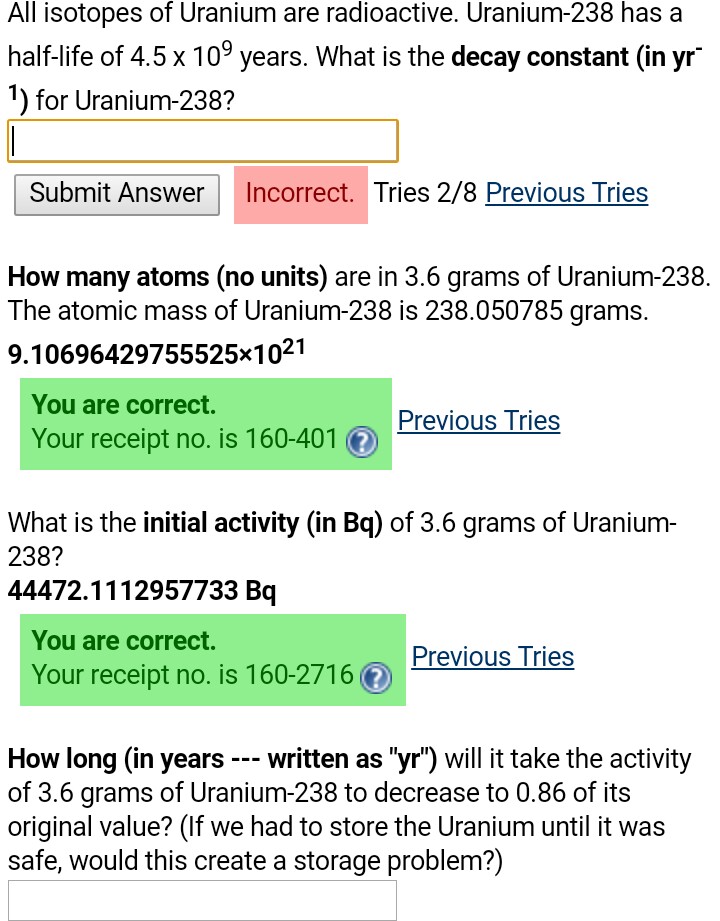720x921 pixels.
Task: Click the answer 9.10696429755525×10^21
Action: 155,352
